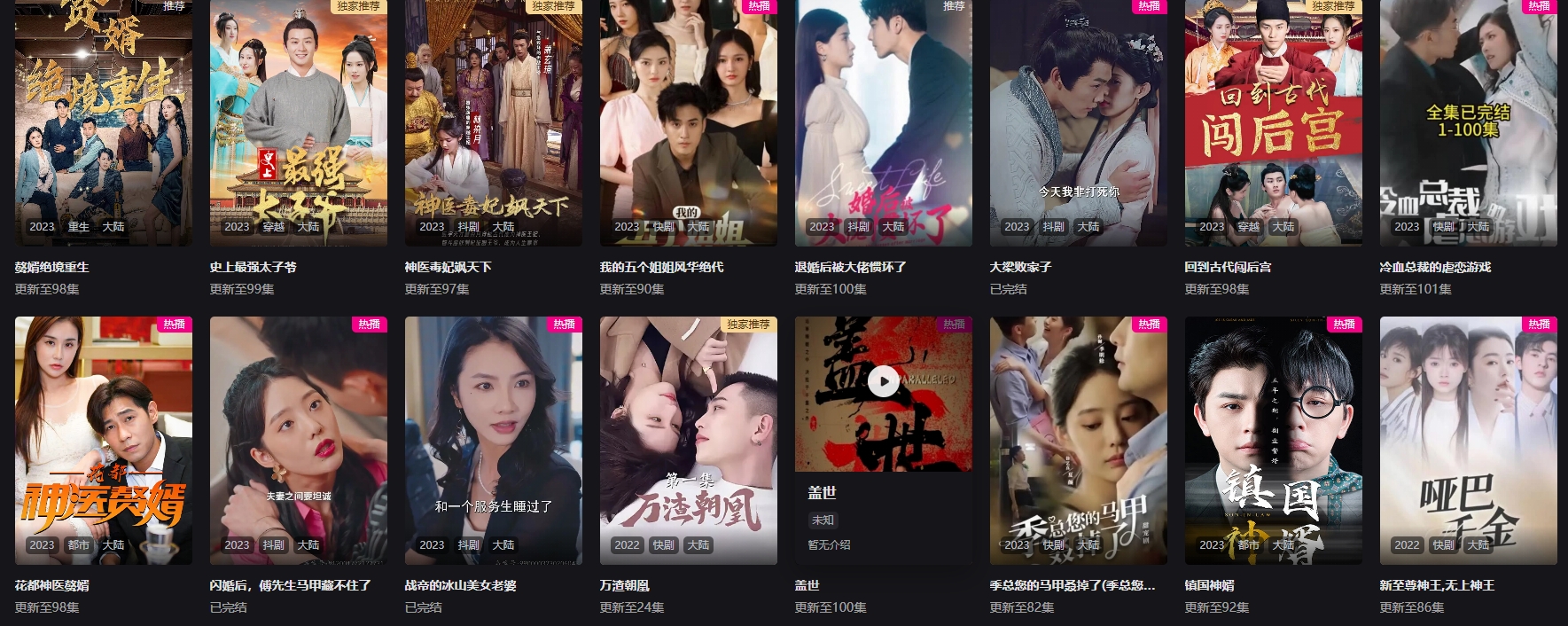Open 退婚后被大佬惯坏了 drama
The image size is (1568, 626).
coord(883,124)
